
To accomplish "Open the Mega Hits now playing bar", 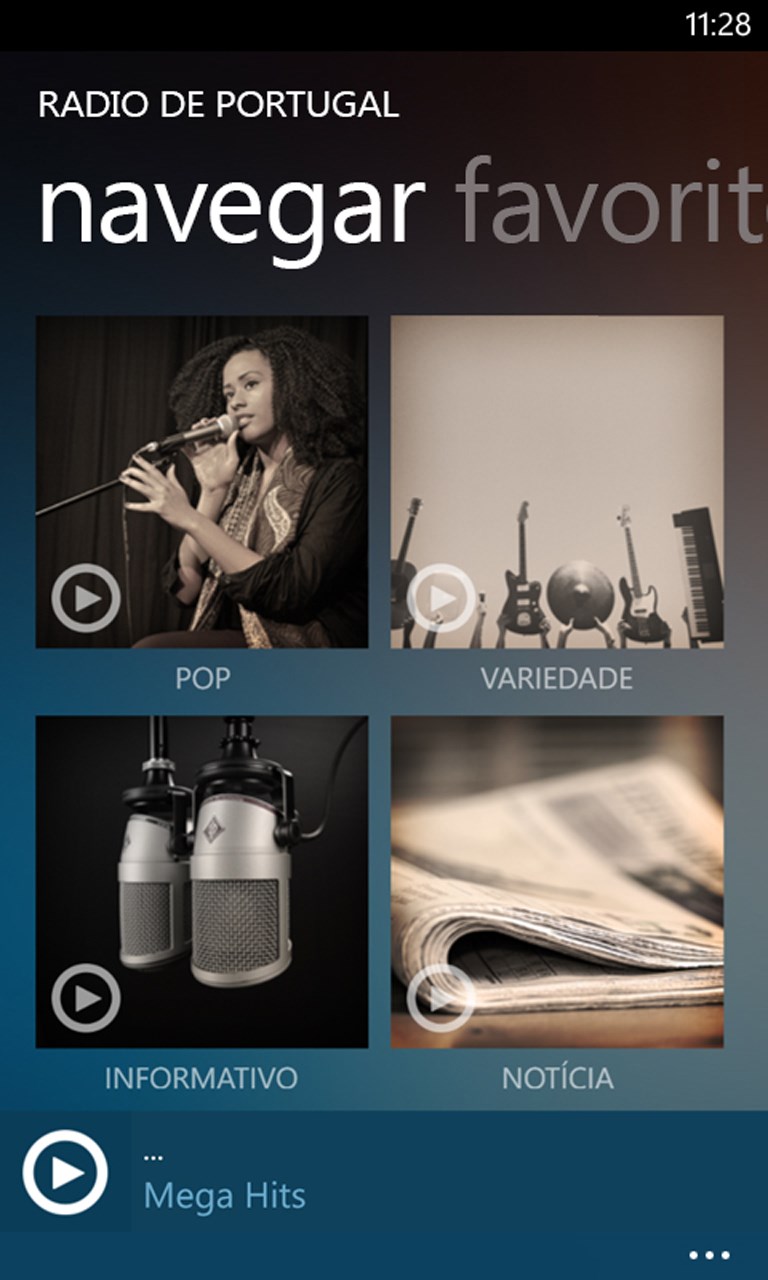I will (400, 1180).
